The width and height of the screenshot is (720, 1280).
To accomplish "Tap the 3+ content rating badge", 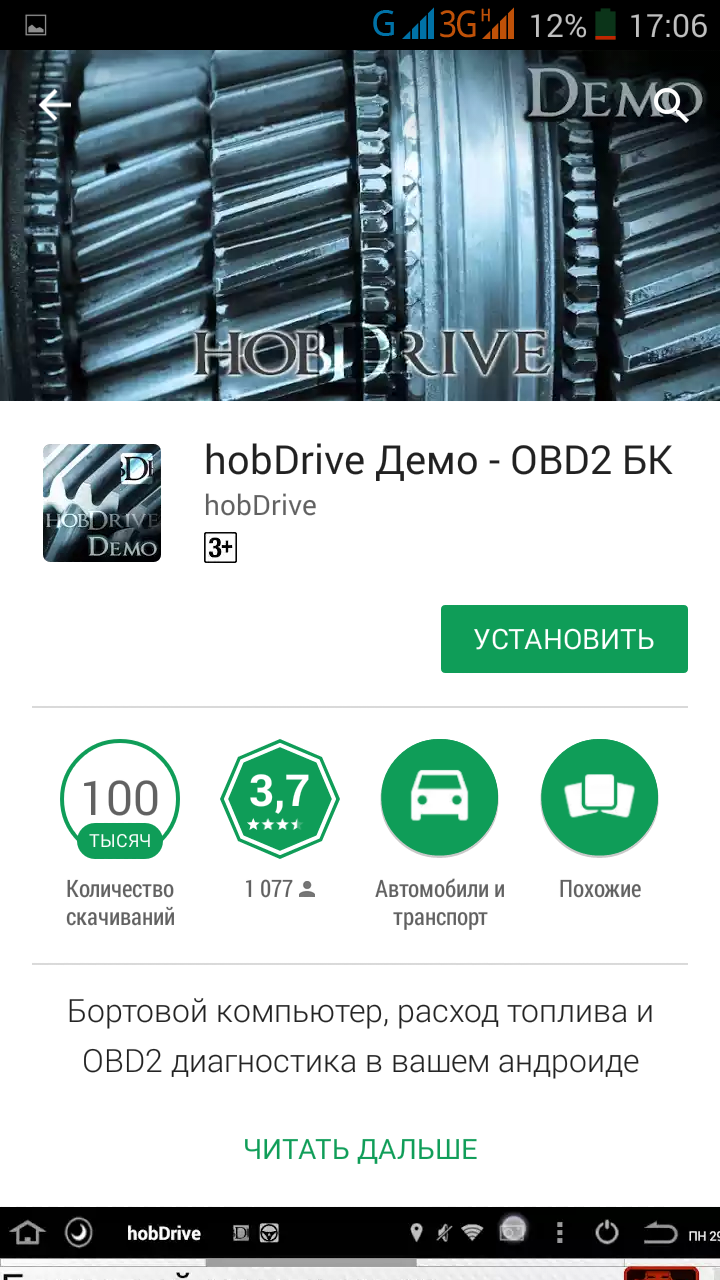I will click(x=220, y=548).
